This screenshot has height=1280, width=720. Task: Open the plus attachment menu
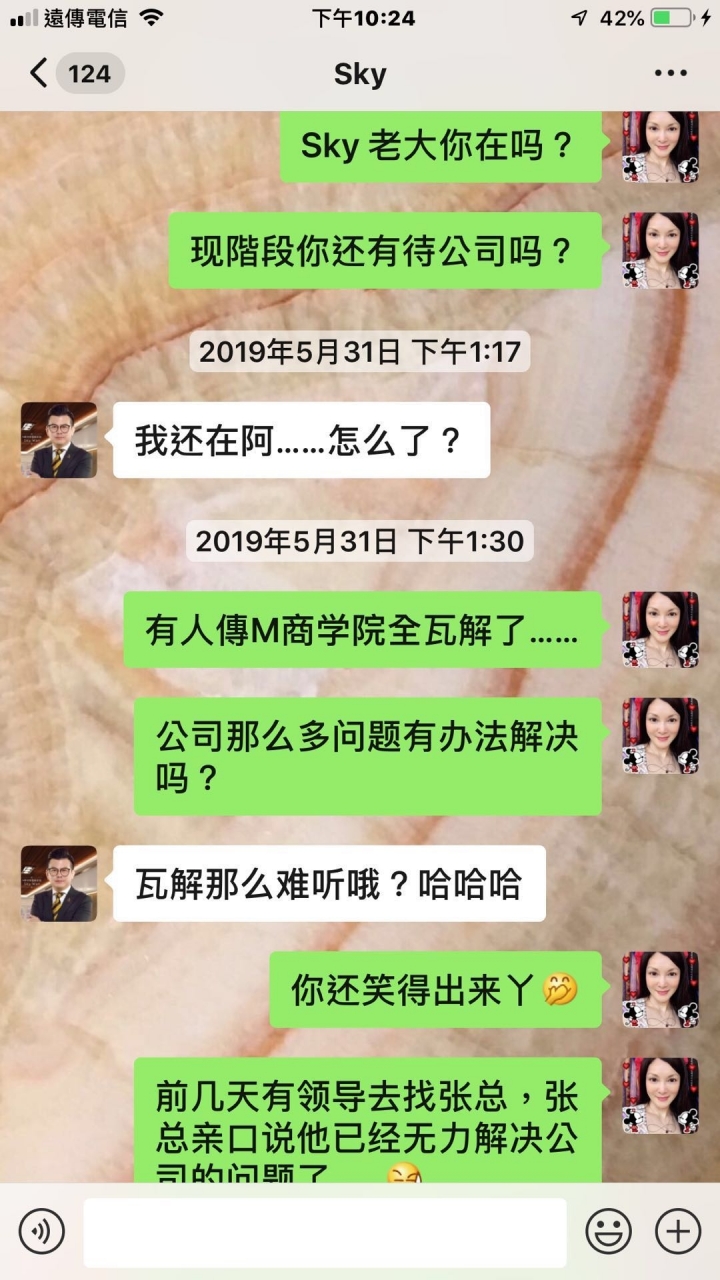pos(677,1230)
